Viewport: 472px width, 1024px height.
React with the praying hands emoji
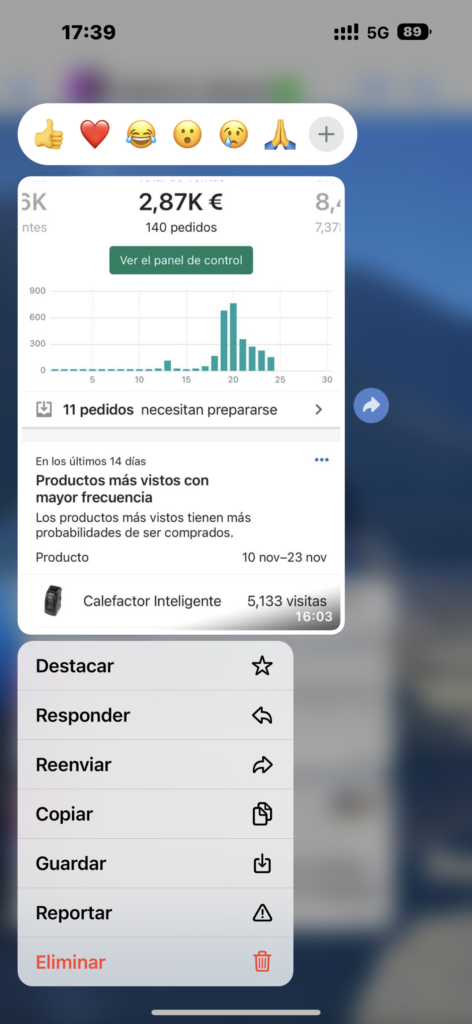[x=280, y=135]
